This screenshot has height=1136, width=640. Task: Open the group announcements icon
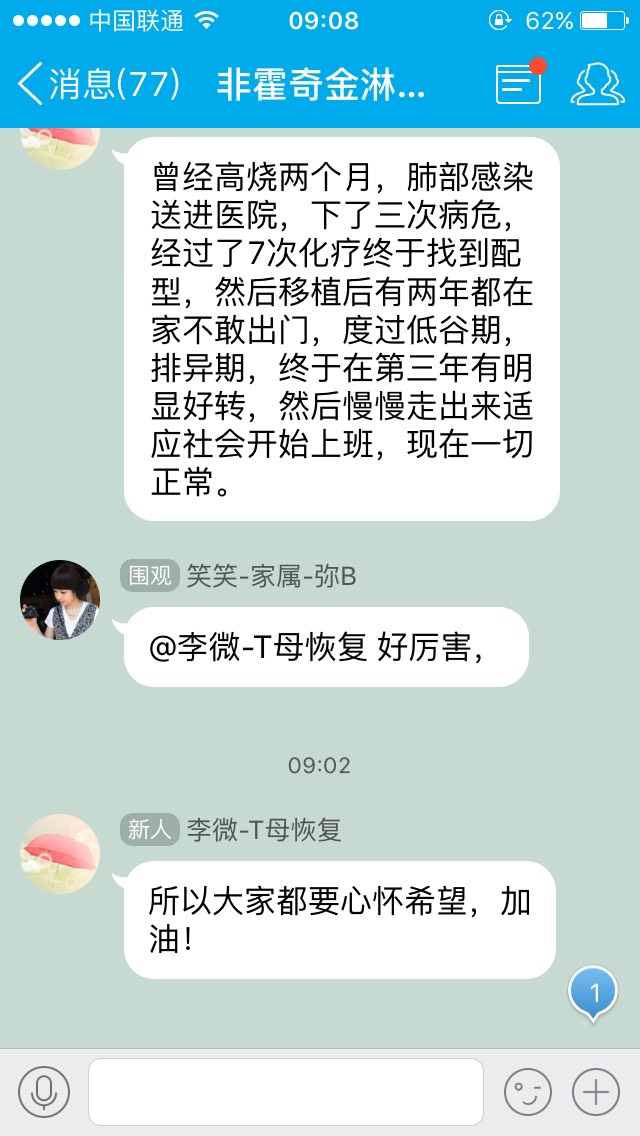click(520, 84)
